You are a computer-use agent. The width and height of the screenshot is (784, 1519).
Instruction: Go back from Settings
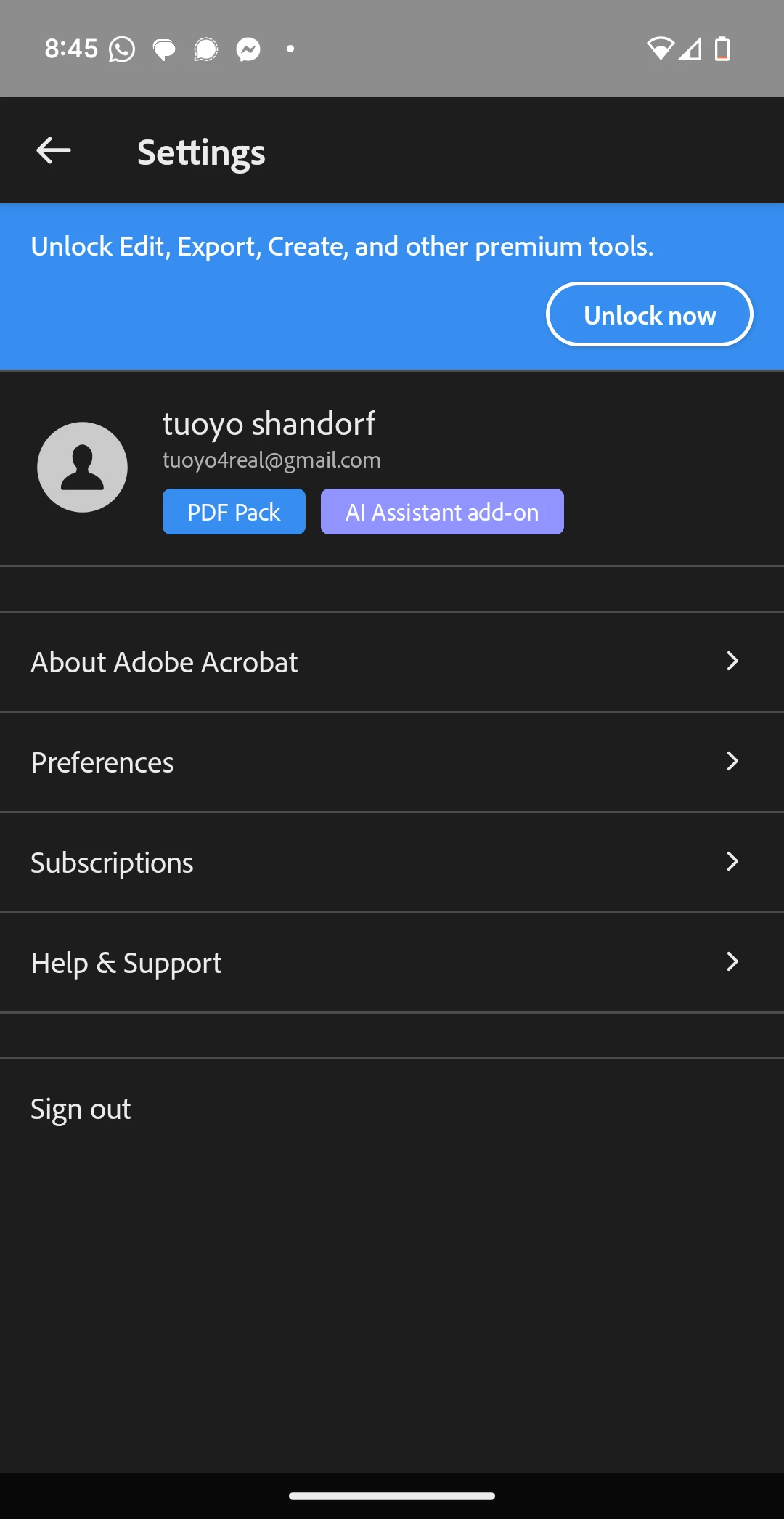[x=54, y=151]
